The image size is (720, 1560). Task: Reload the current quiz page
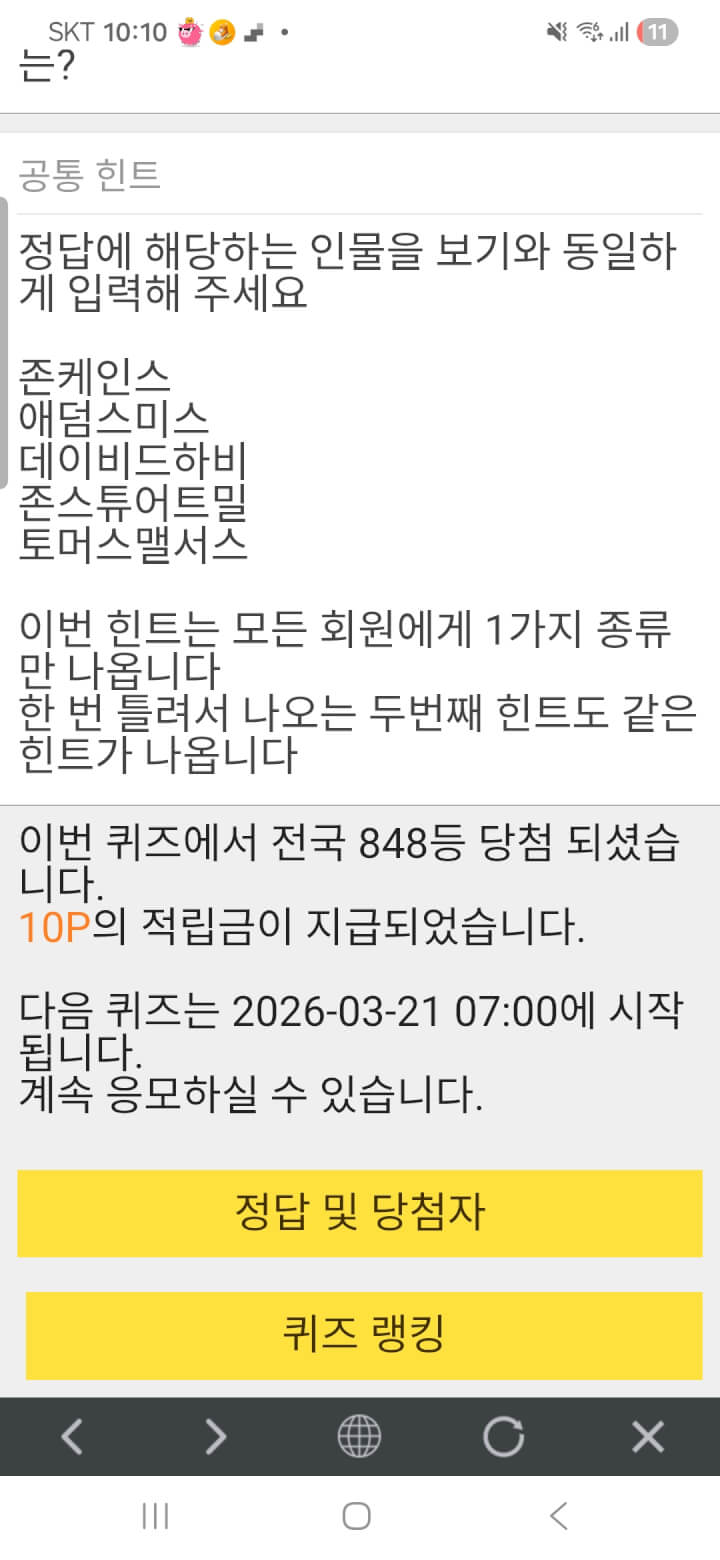click(x=503, y=1437)
